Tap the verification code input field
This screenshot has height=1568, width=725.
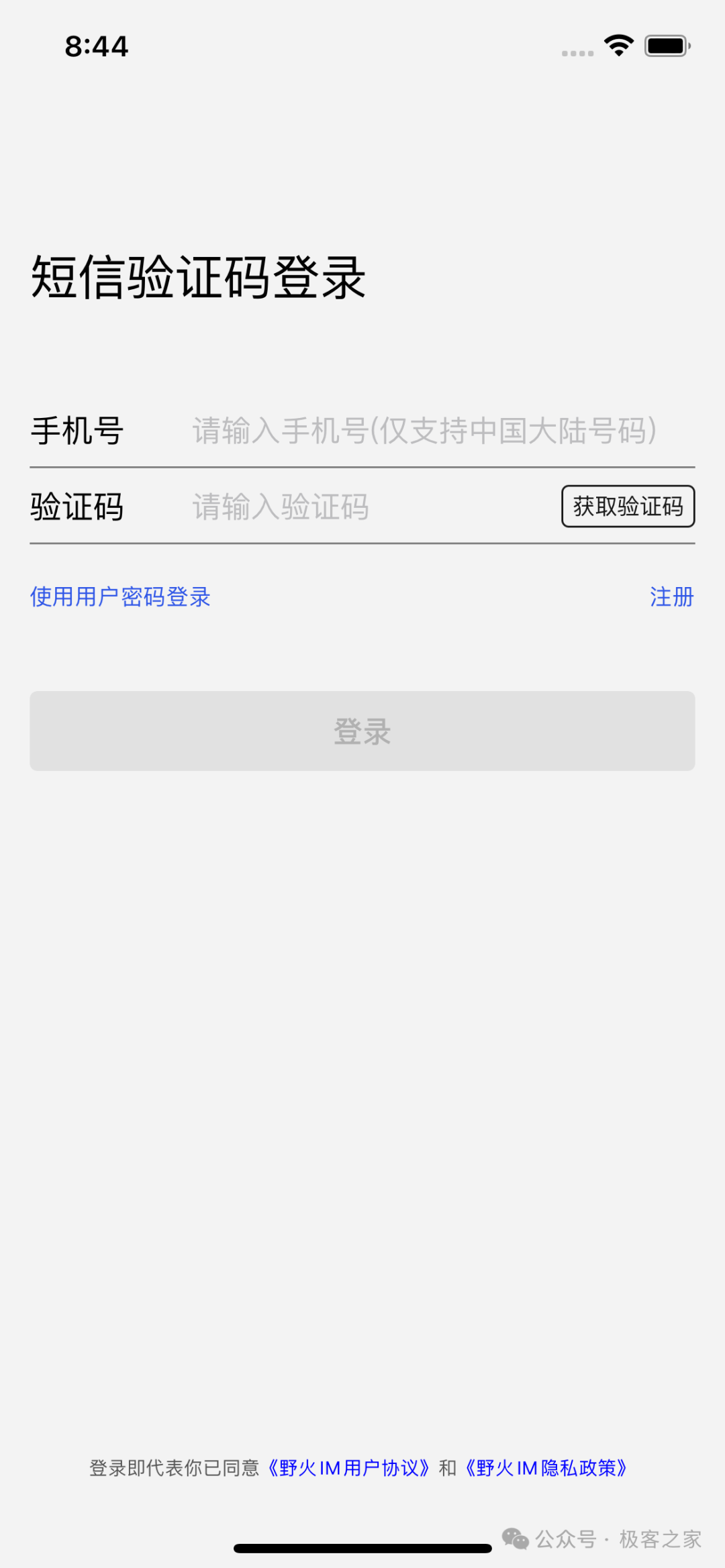coord(373,507)
